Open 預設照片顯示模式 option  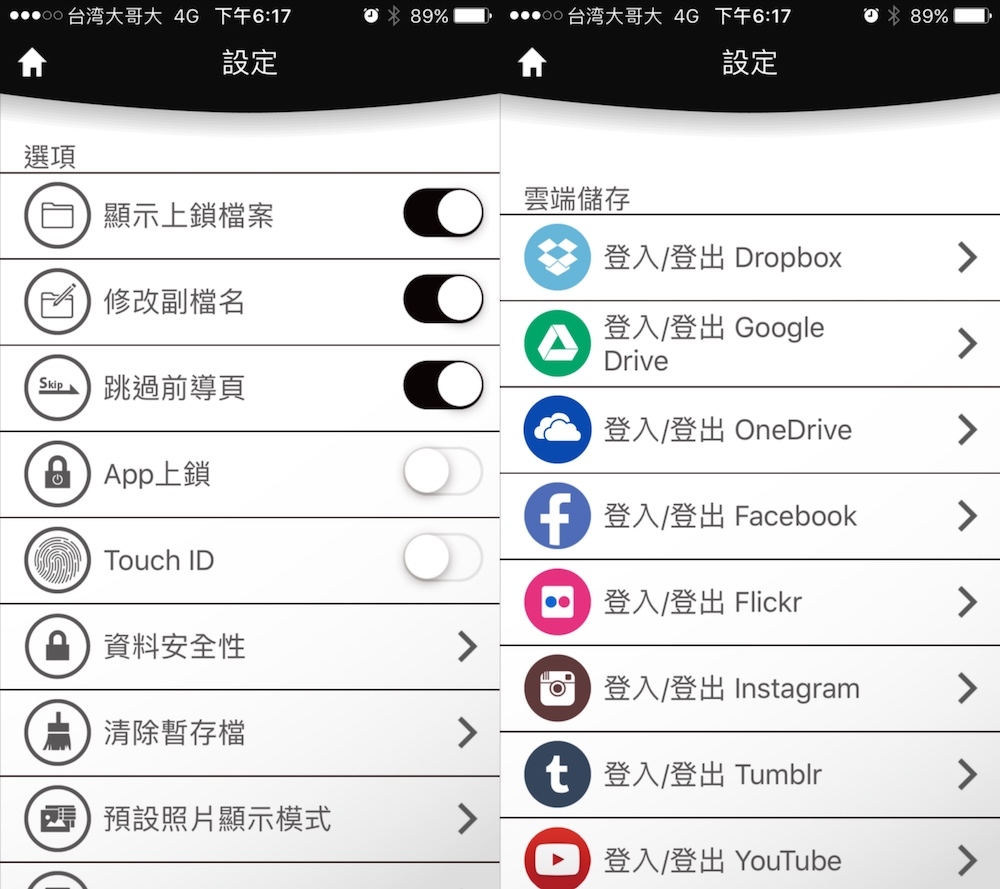250,819
